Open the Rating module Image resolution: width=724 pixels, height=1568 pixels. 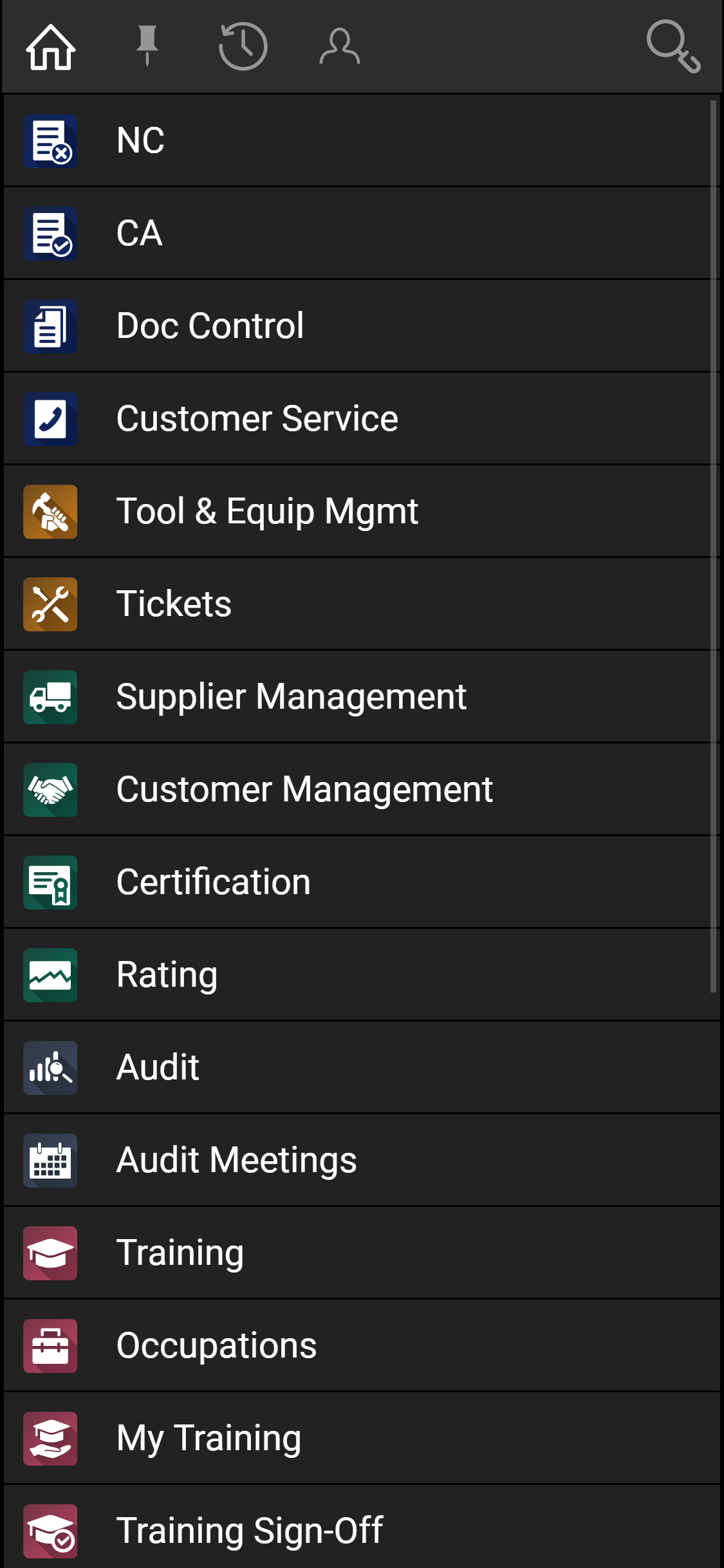pos(361,975)
